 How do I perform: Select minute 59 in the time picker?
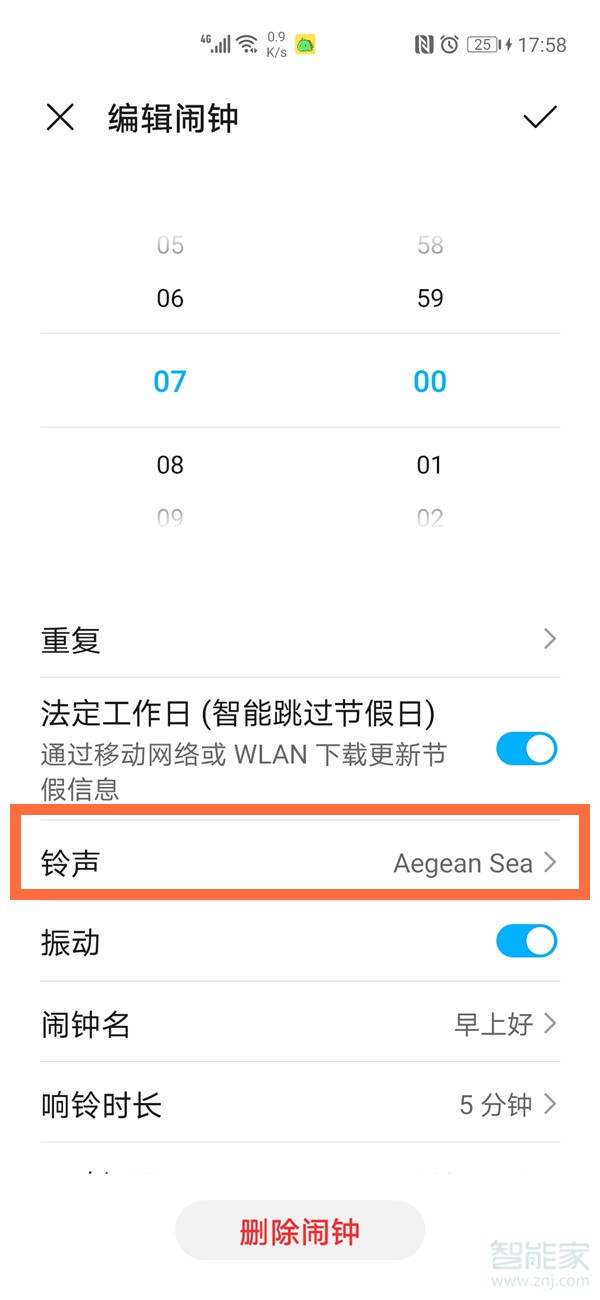pyautogui.click(x=430, y=298)
